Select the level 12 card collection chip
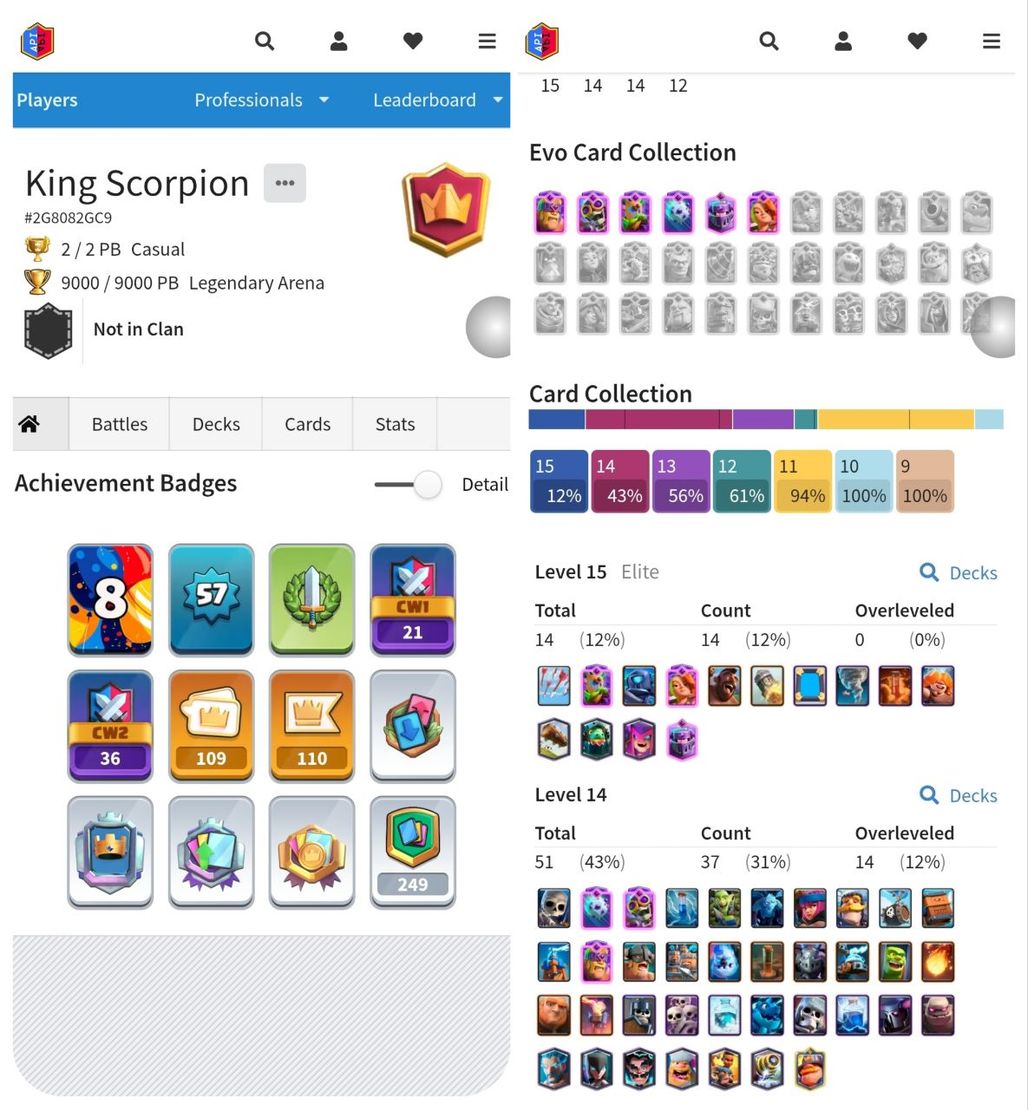This screenshot has height=1110, width=1028. coord(742,481)
